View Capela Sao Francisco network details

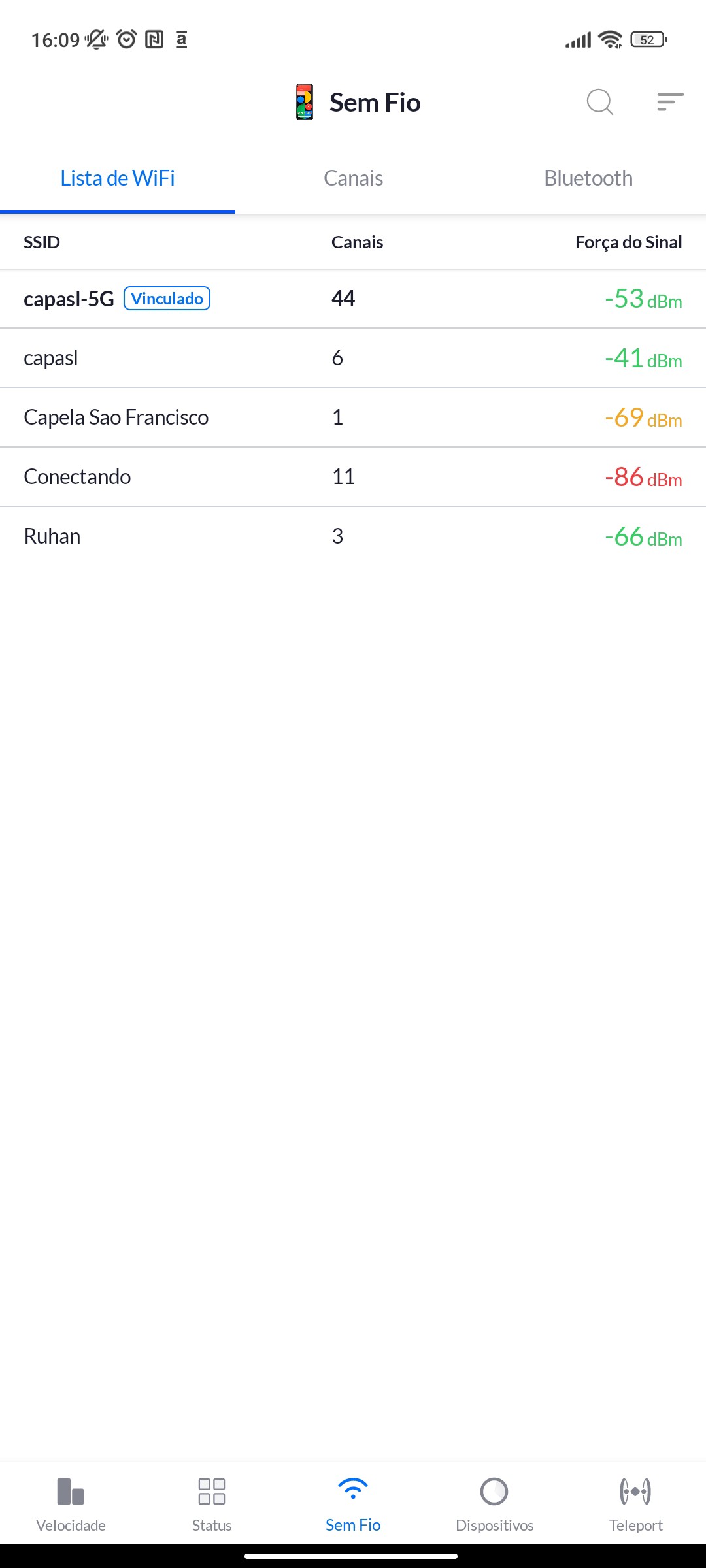[353, 417]
